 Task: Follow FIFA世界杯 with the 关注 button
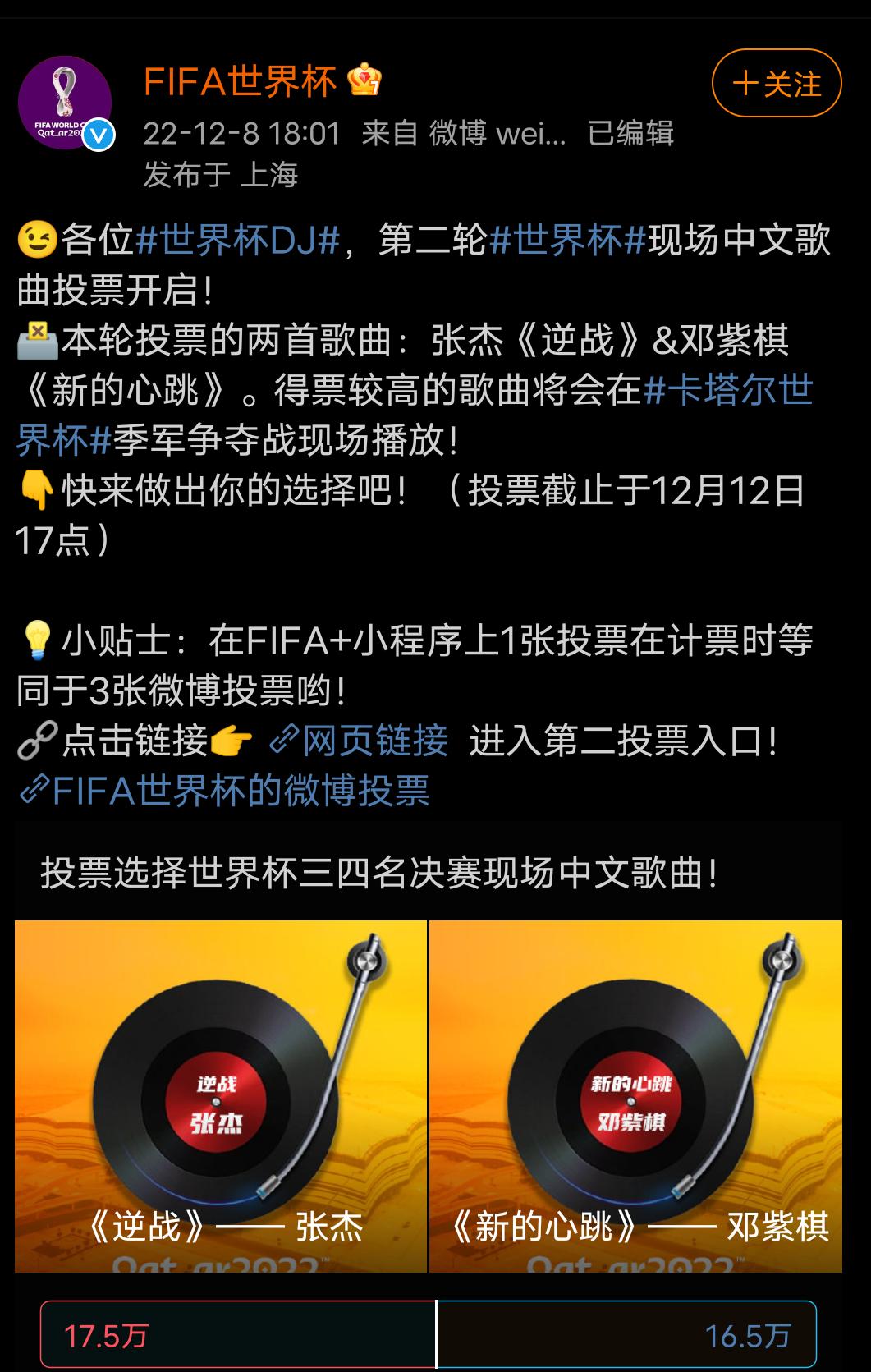click(776, 83)
